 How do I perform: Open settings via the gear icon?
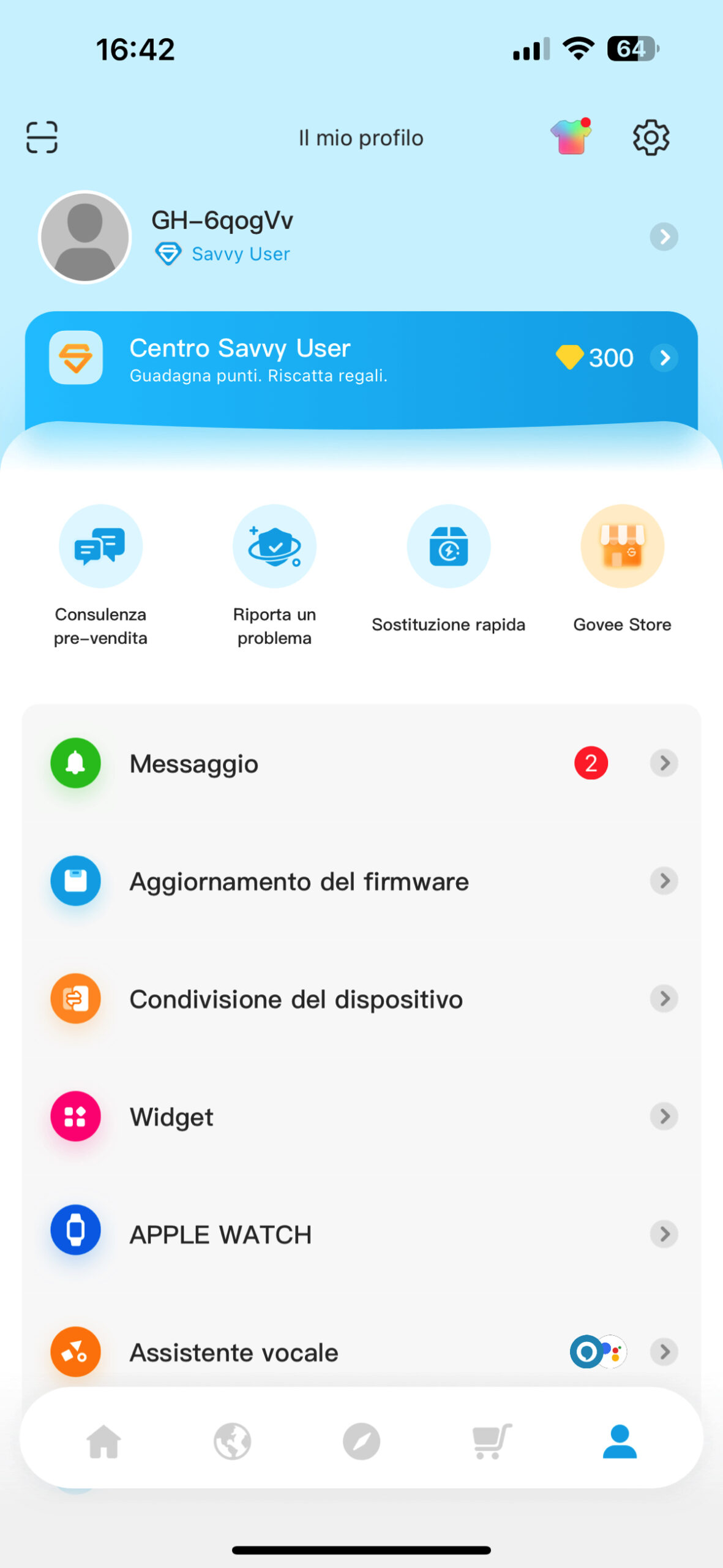pos(650,137)
